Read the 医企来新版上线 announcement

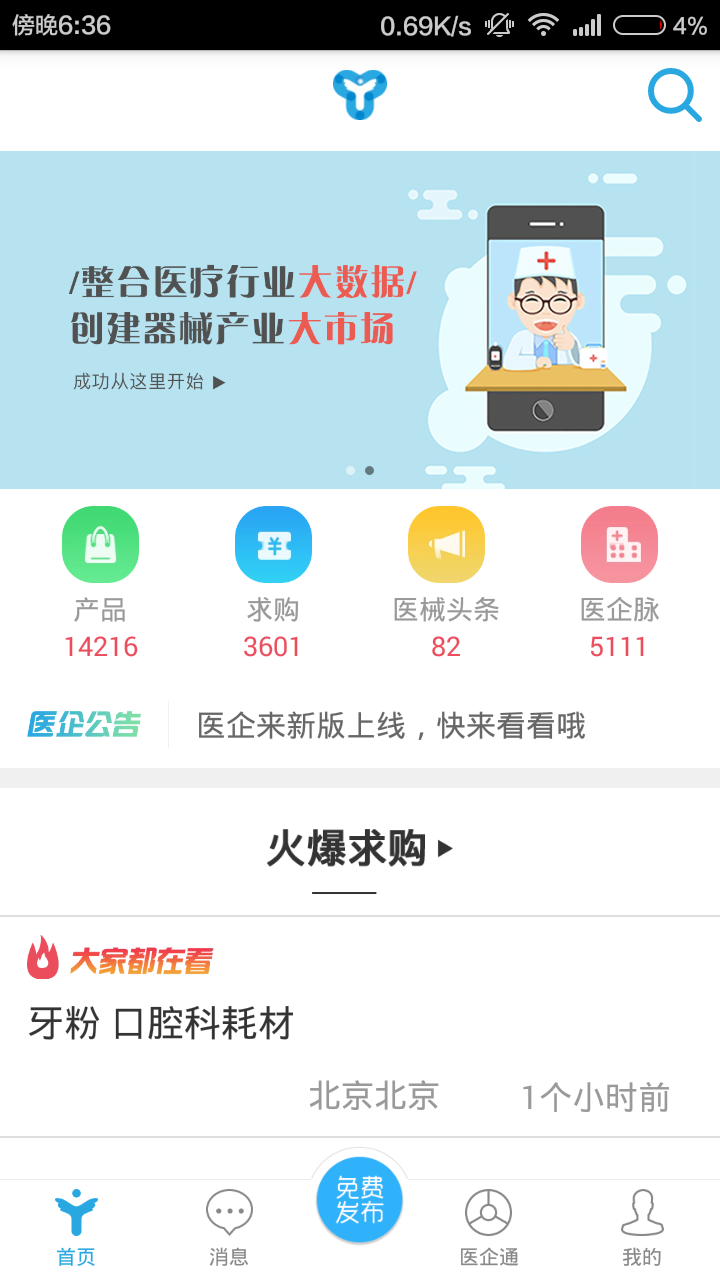point(391,725)
